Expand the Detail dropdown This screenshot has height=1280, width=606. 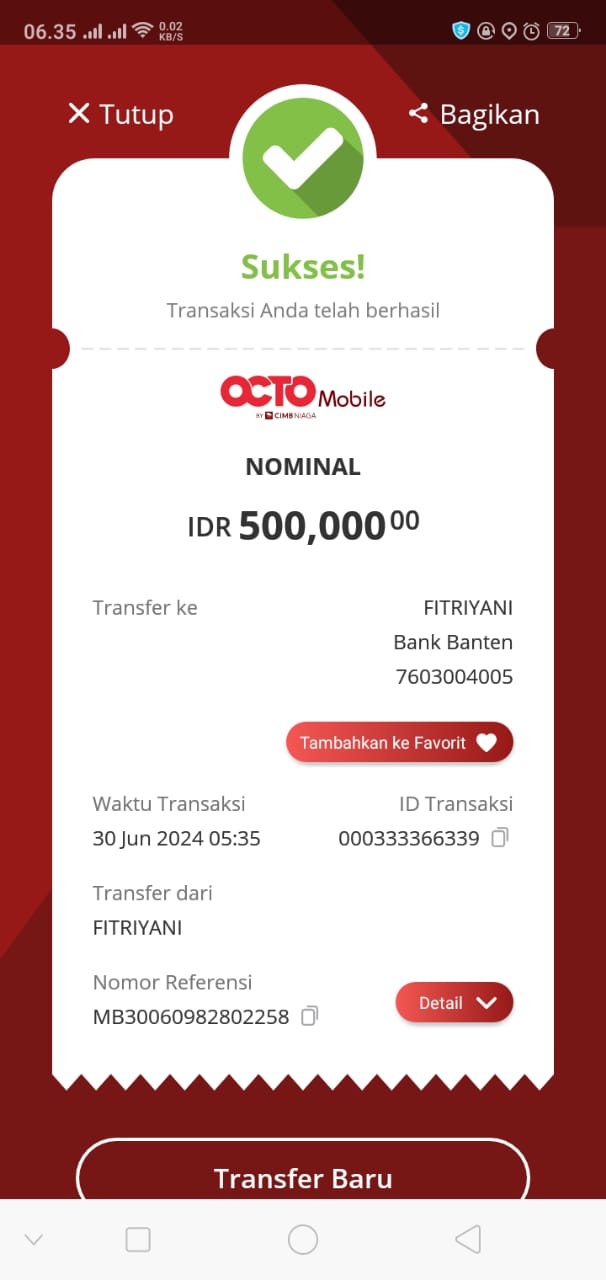(454, 1003)
